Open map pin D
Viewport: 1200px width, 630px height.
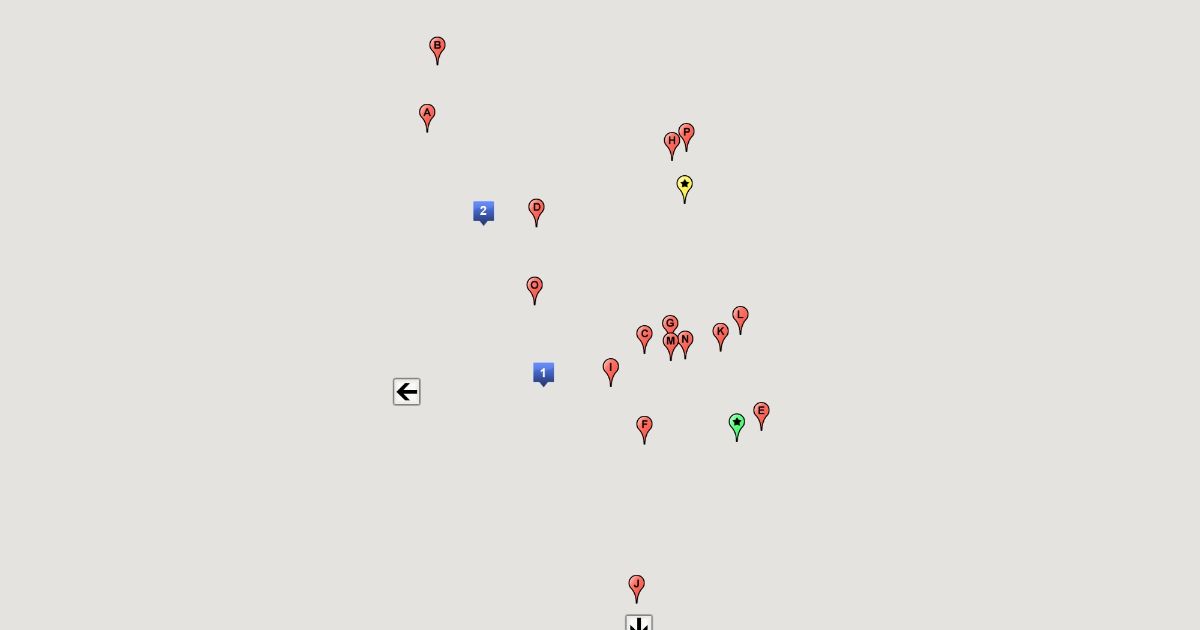tap(536, 209)
